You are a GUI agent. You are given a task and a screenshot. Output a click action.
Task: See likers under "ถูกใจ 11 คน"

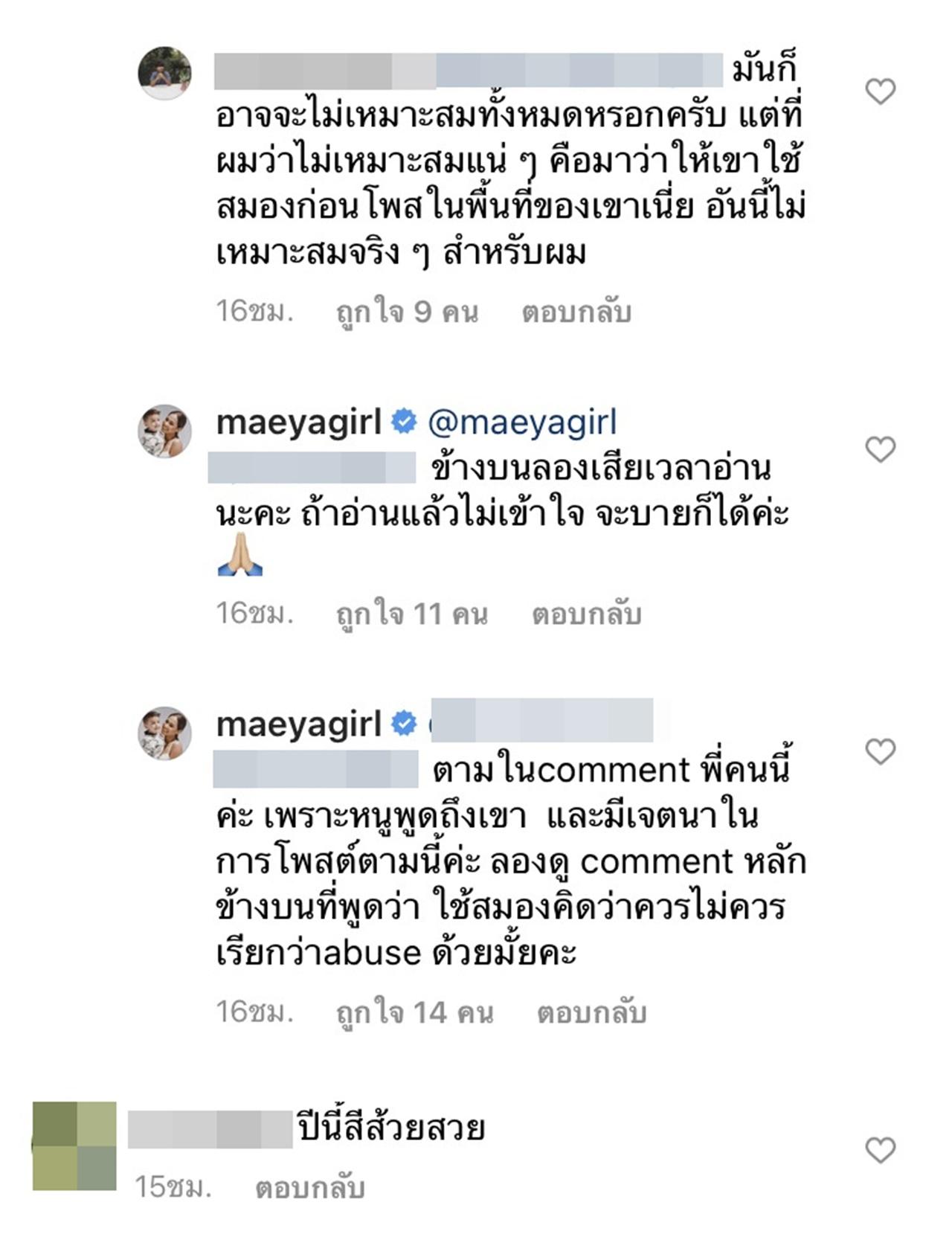click(412, 614)
